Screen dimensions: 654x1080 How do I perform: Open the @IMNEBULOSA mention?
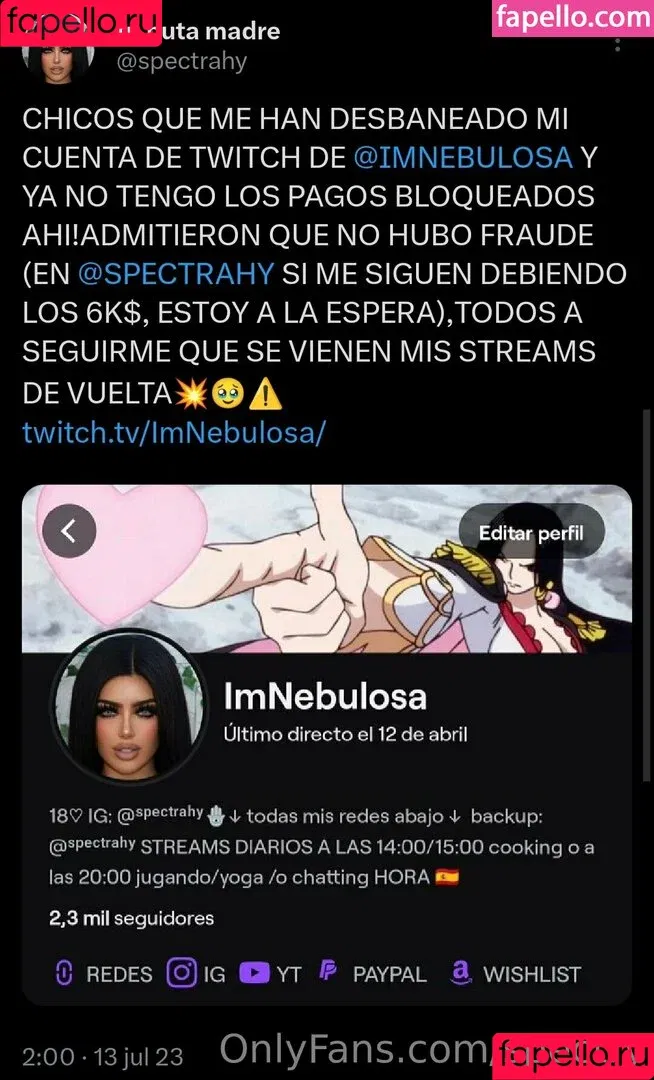(x=463, y=156)
